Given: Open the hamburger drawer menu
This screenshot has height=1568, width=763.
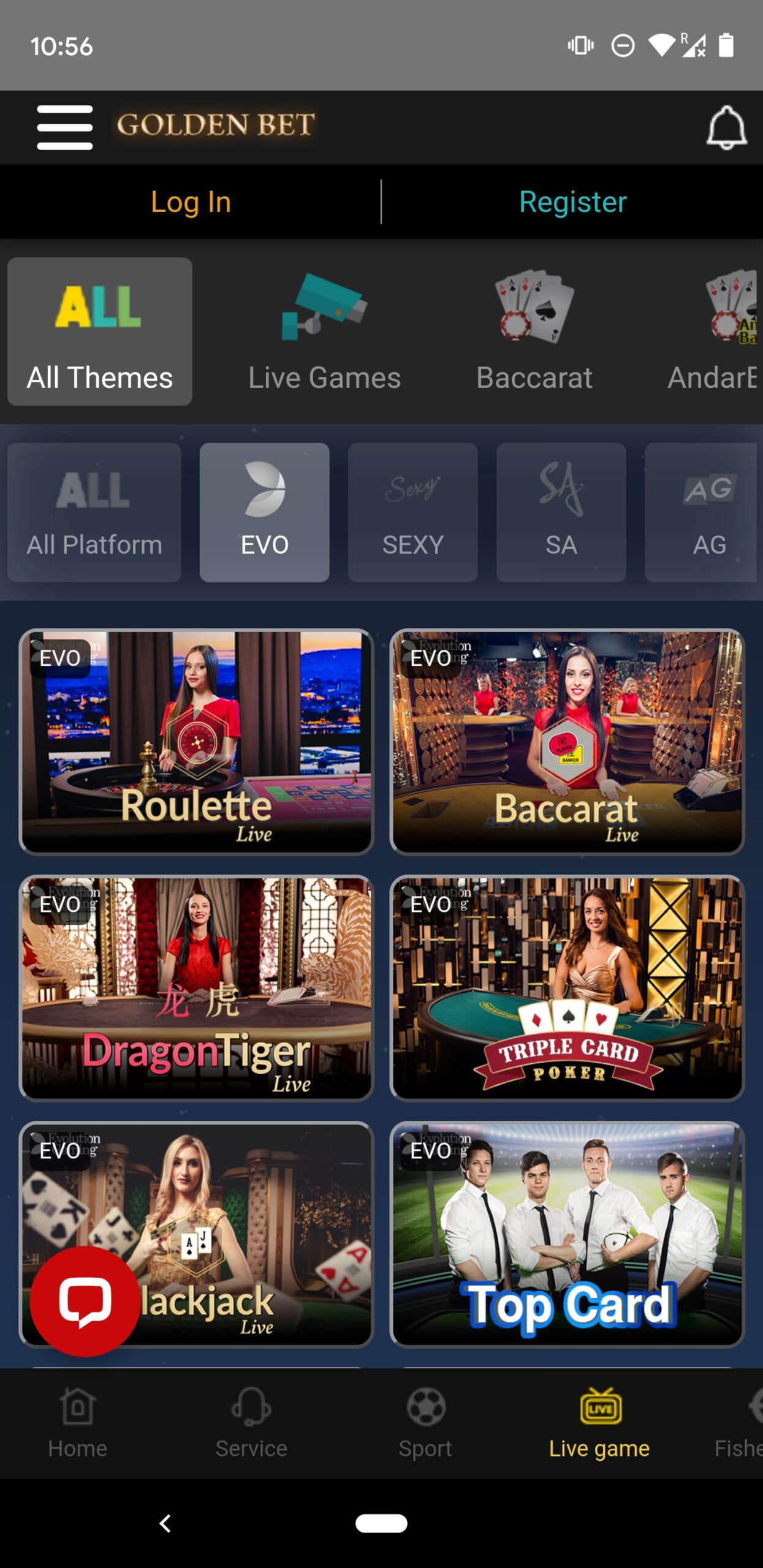Looking at the screenshot, I should coord(64,127).
